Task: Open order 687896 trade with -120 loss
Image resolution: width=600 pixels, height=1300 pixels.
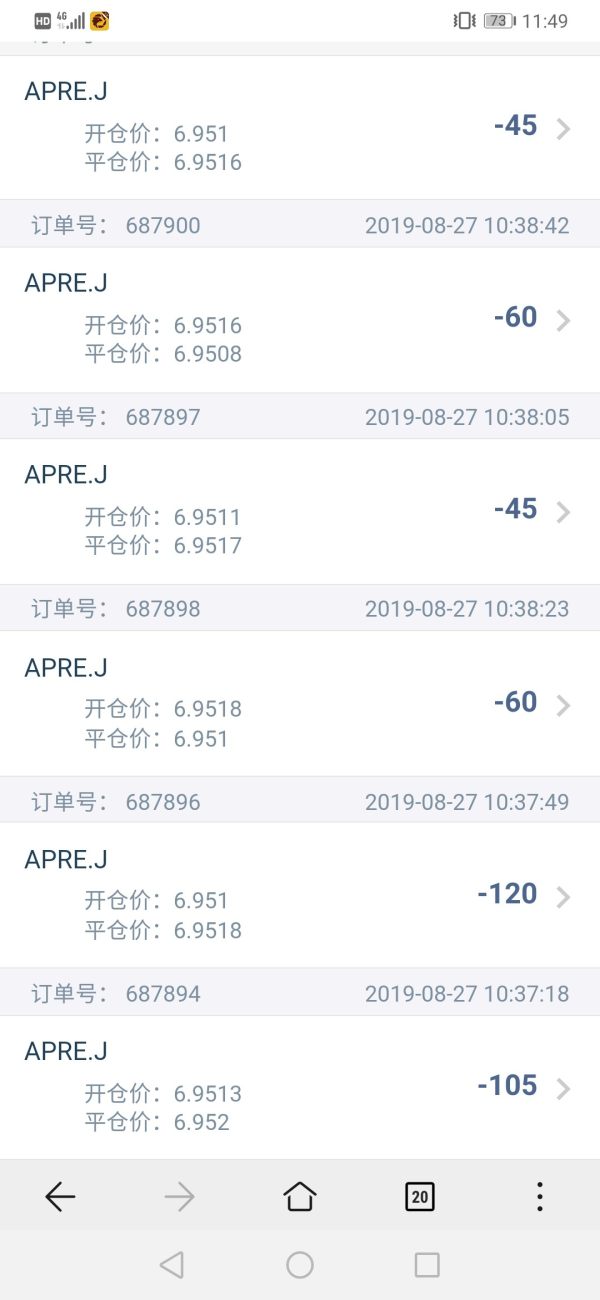Action: coord(300,895)
